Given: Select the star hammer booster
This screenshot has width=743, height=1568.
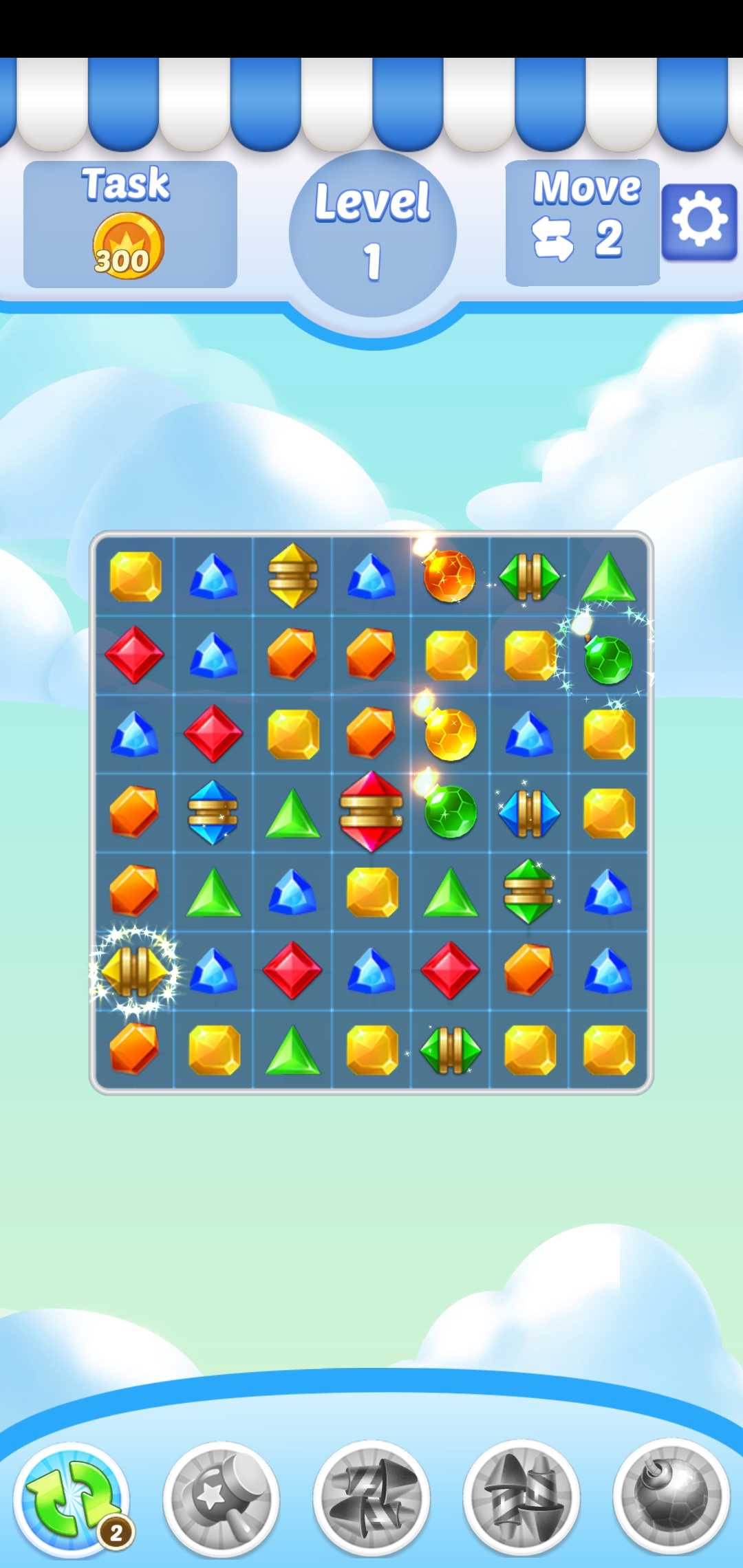Looking at the screenshot, I should (222, 1499).
